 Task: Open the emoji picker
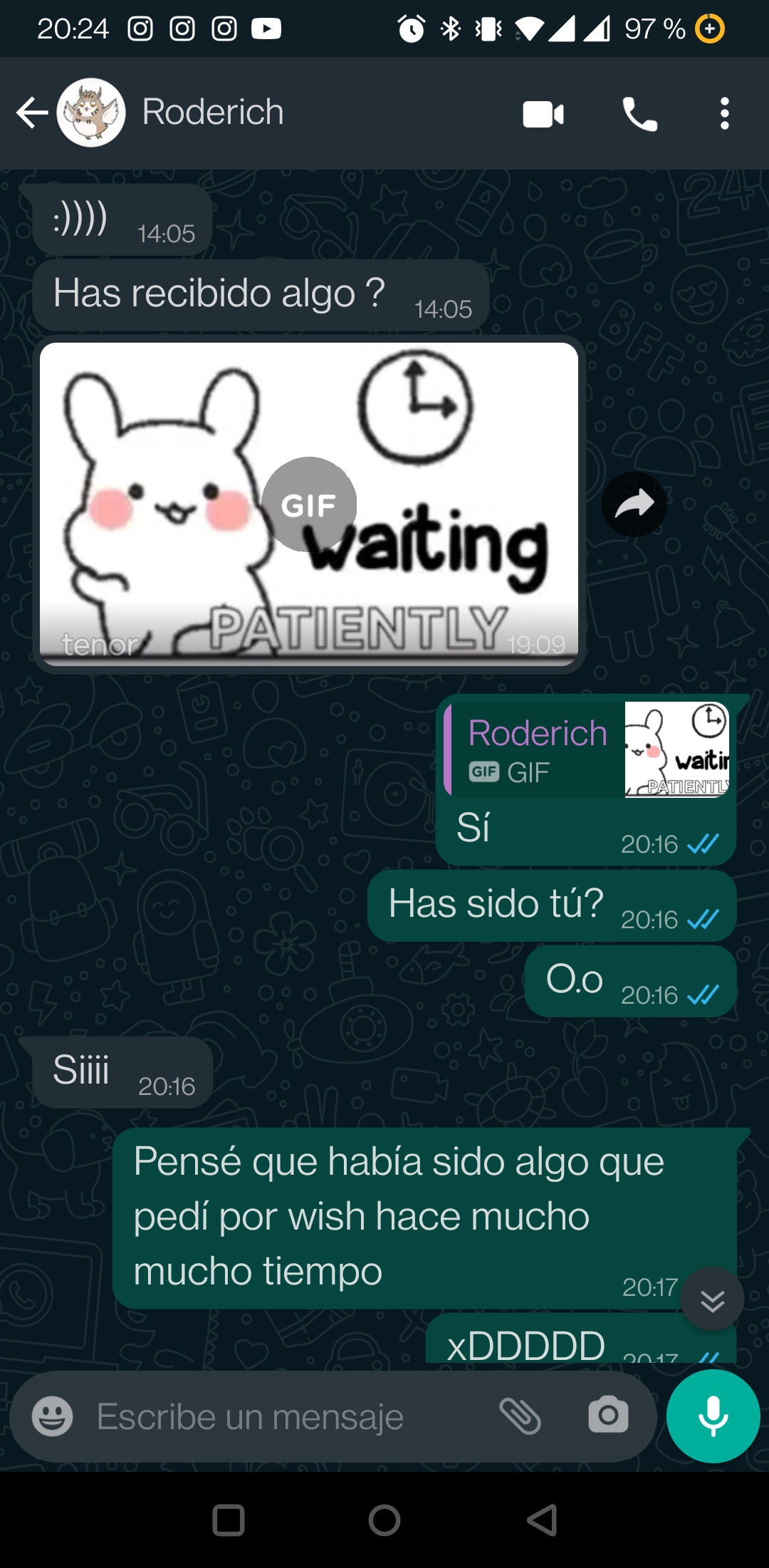tap(52, 1416)
